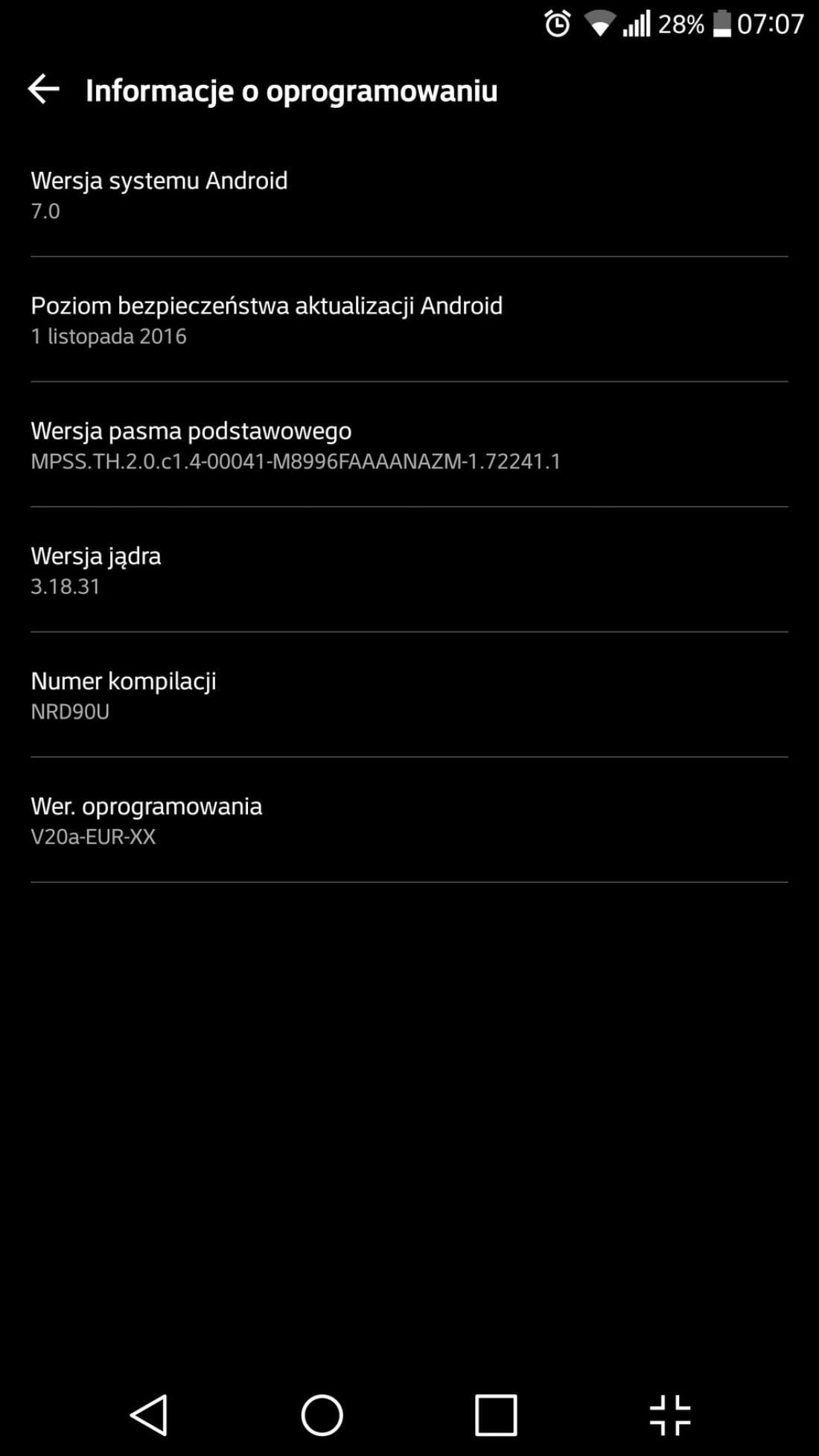Select the Wersja pasma podstawowego row

(x=409, y=445)
